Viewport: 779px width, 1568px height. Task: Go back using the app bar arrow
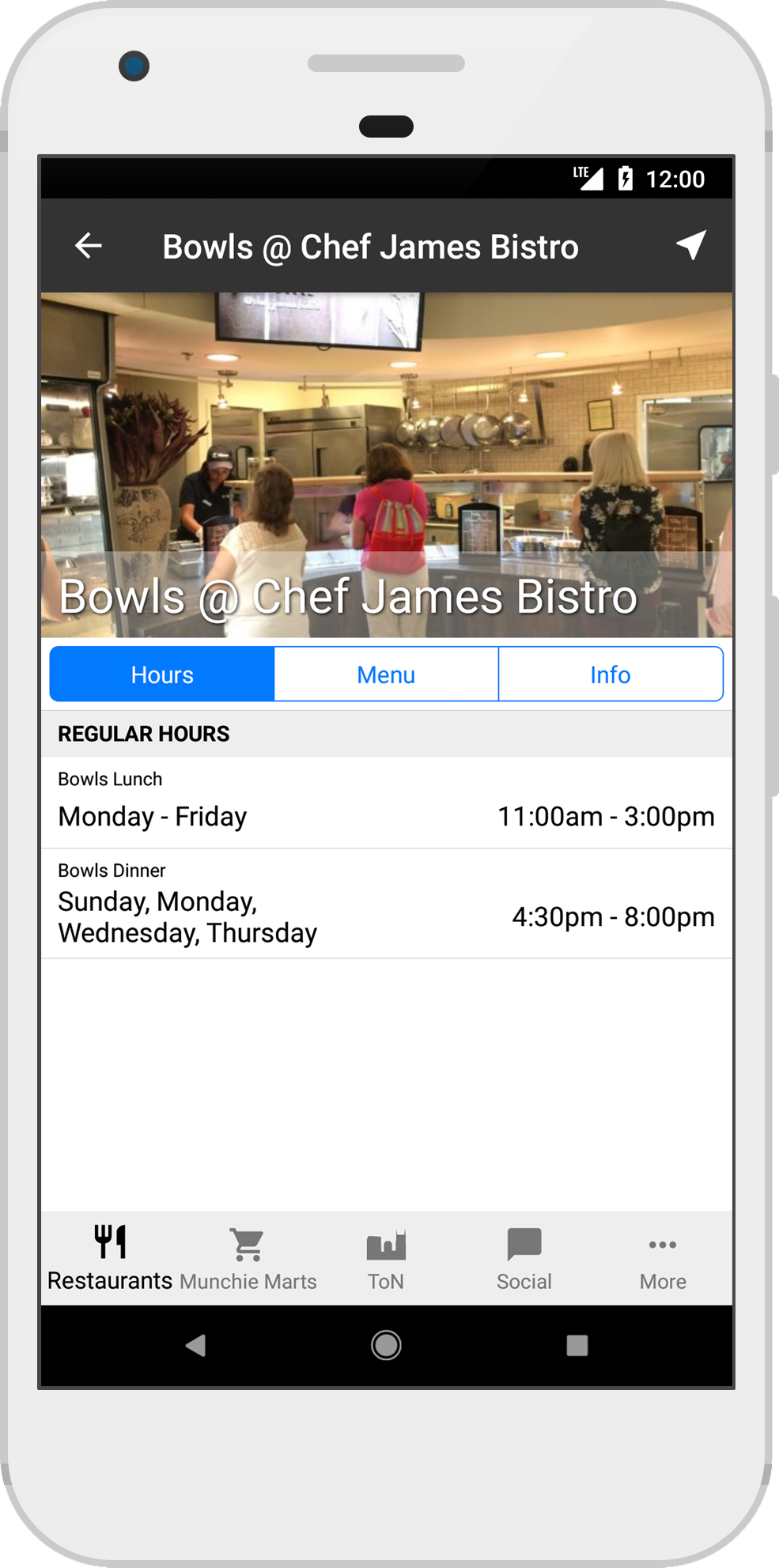89,246
